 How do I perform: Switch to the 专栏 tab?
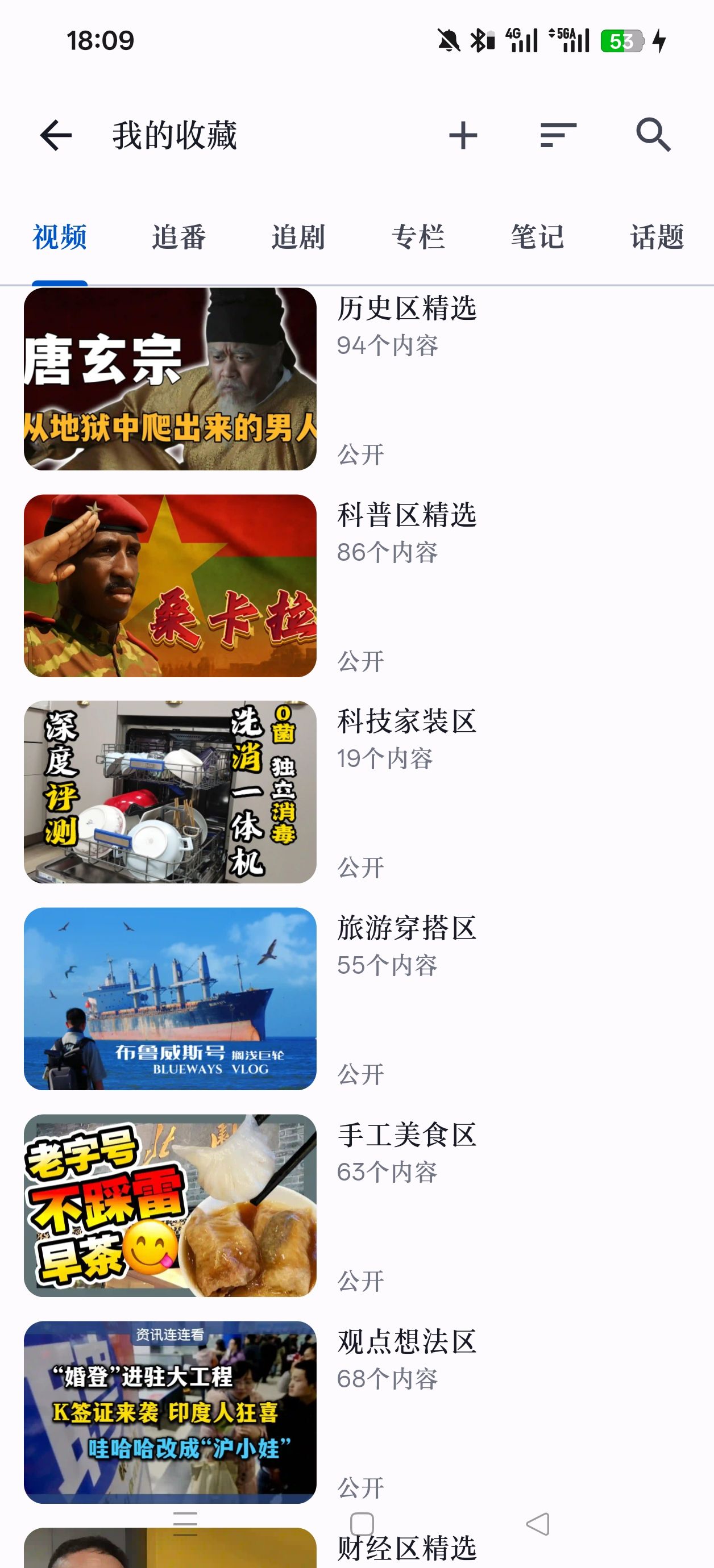pos(418,237)
